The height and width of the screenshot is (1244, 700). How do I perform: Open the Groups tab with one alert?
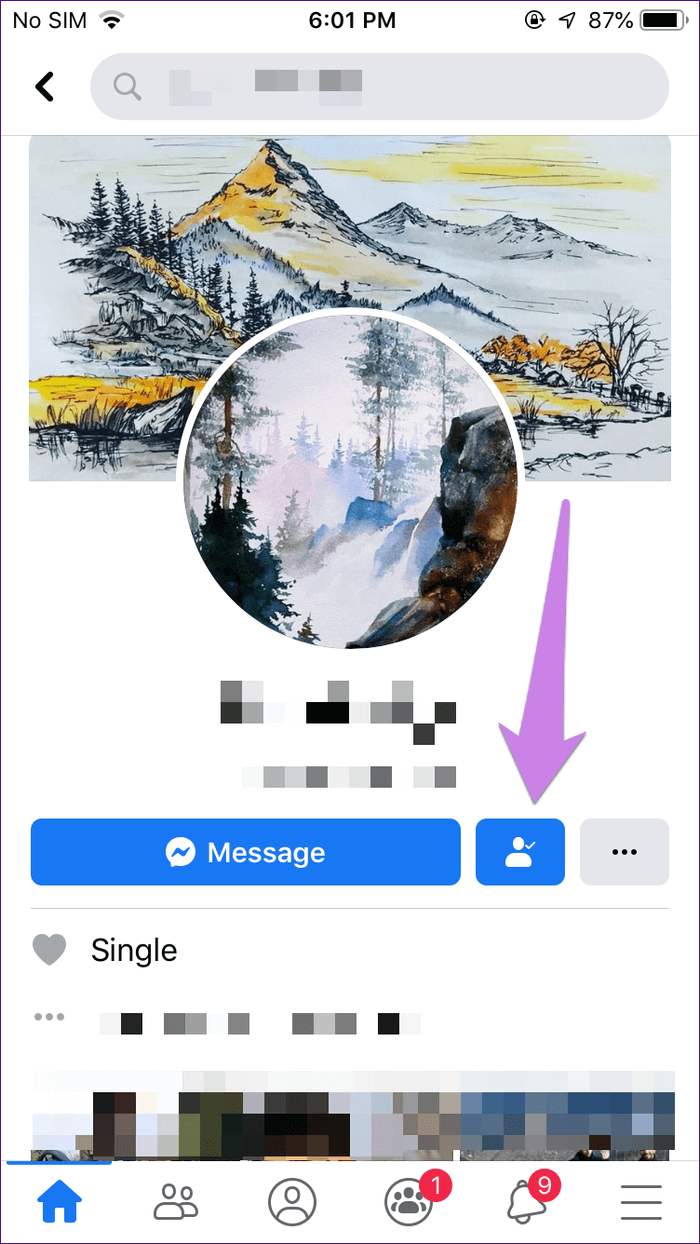(410, 1203)
